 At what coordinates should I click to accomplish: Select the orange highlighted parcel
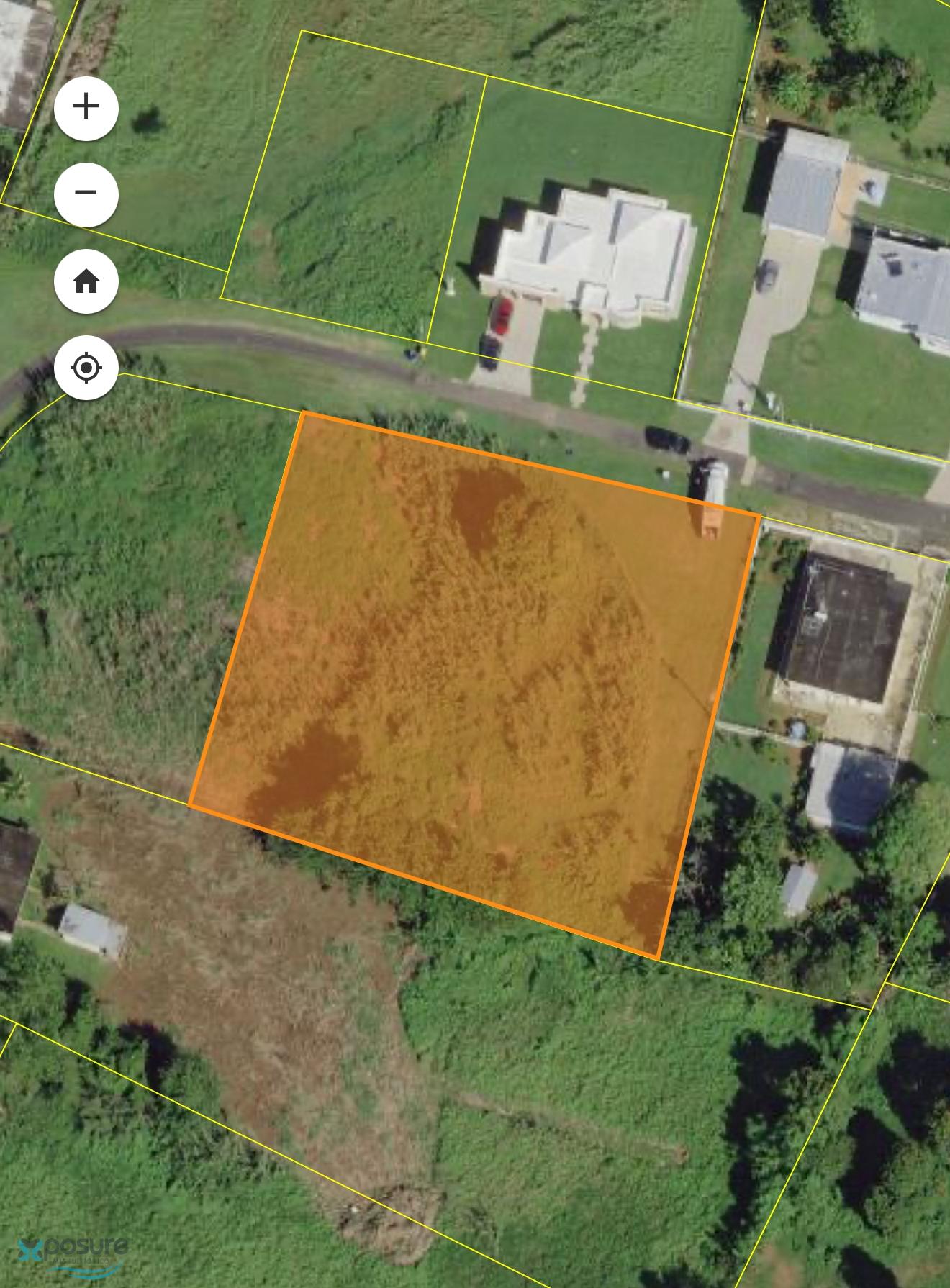[475, 684]
